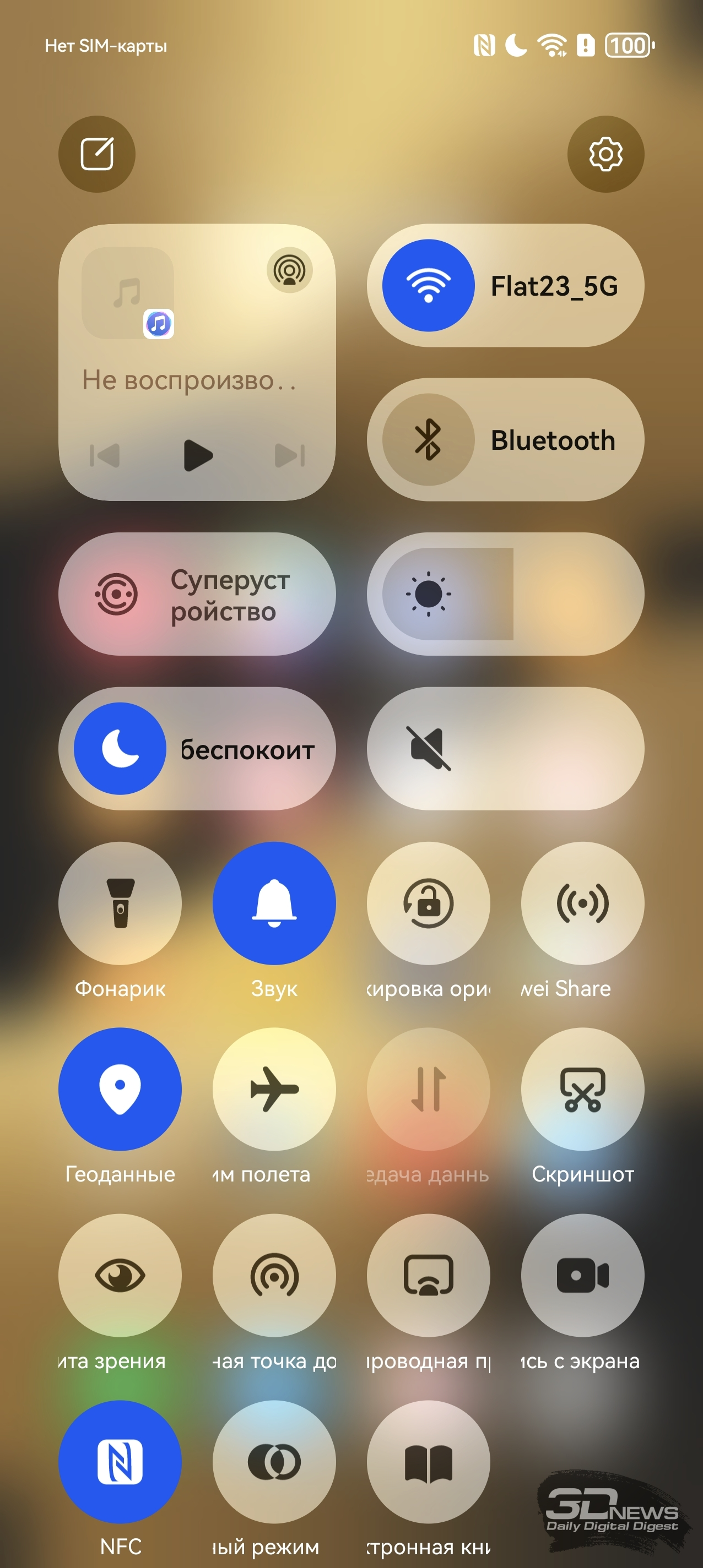Screen dimensions: 703x1568
Task: Toggle the Flat23_5G Wi-Fi tile
Action: 428,286
